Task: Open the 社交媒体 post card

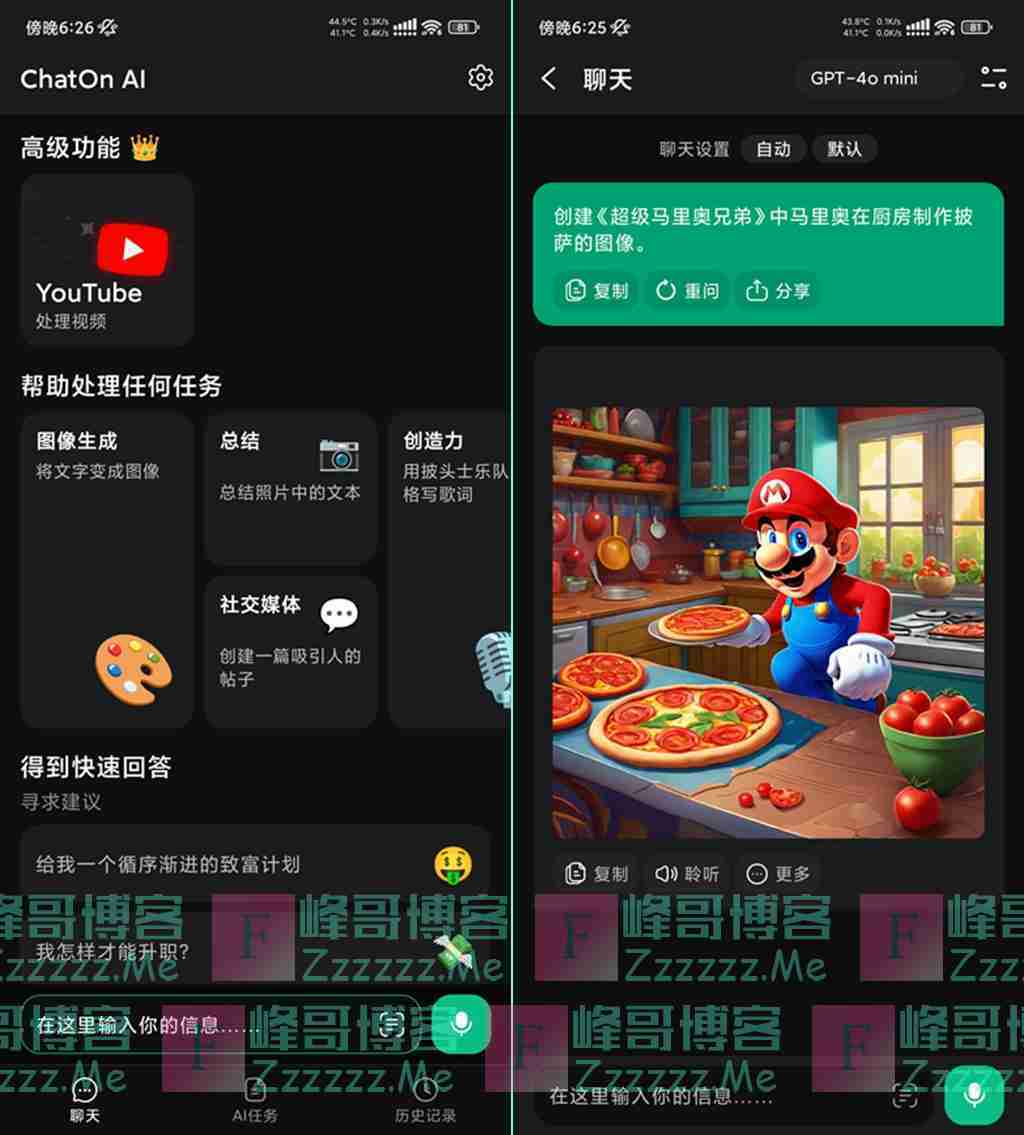Action: click(x=290, y=650)
